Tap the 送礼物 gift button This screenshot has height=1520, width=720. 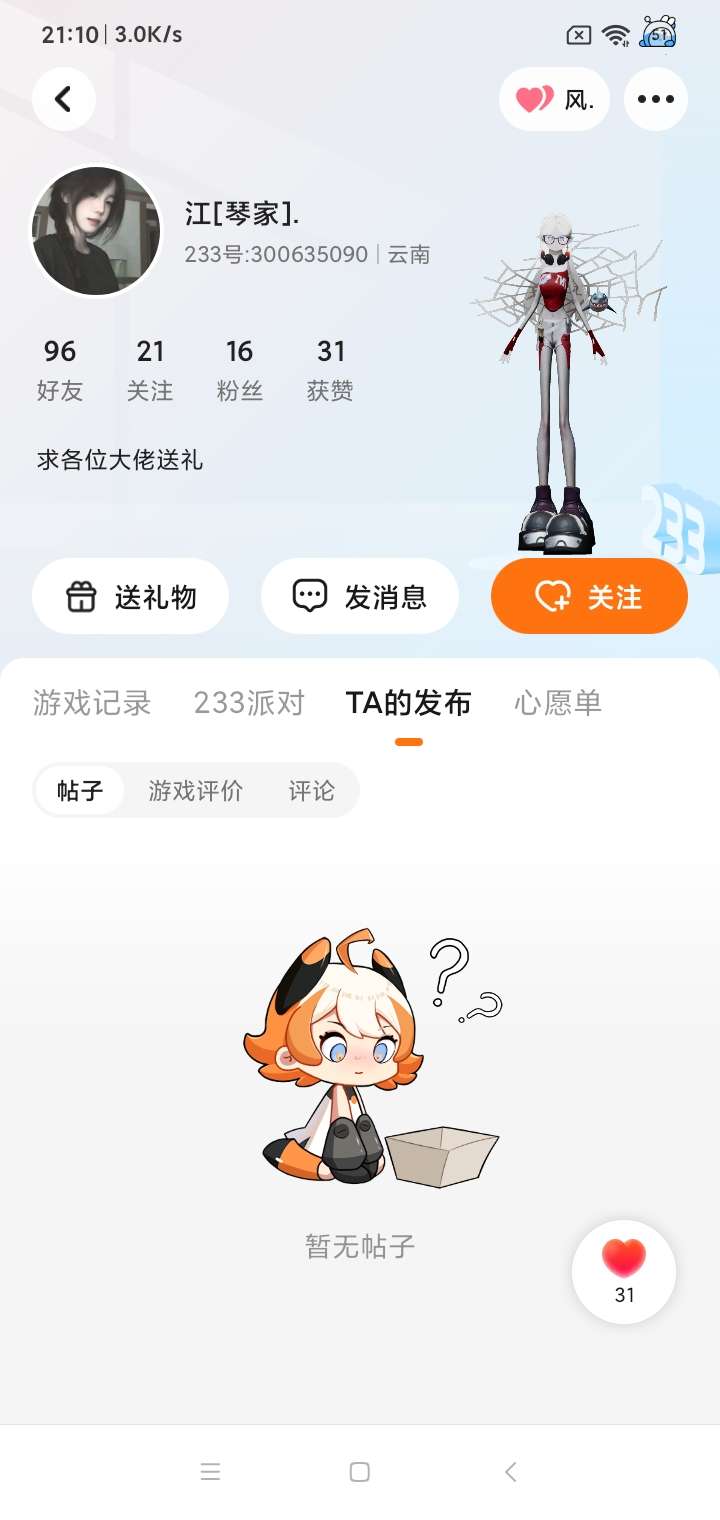click(x=130, y=596)
